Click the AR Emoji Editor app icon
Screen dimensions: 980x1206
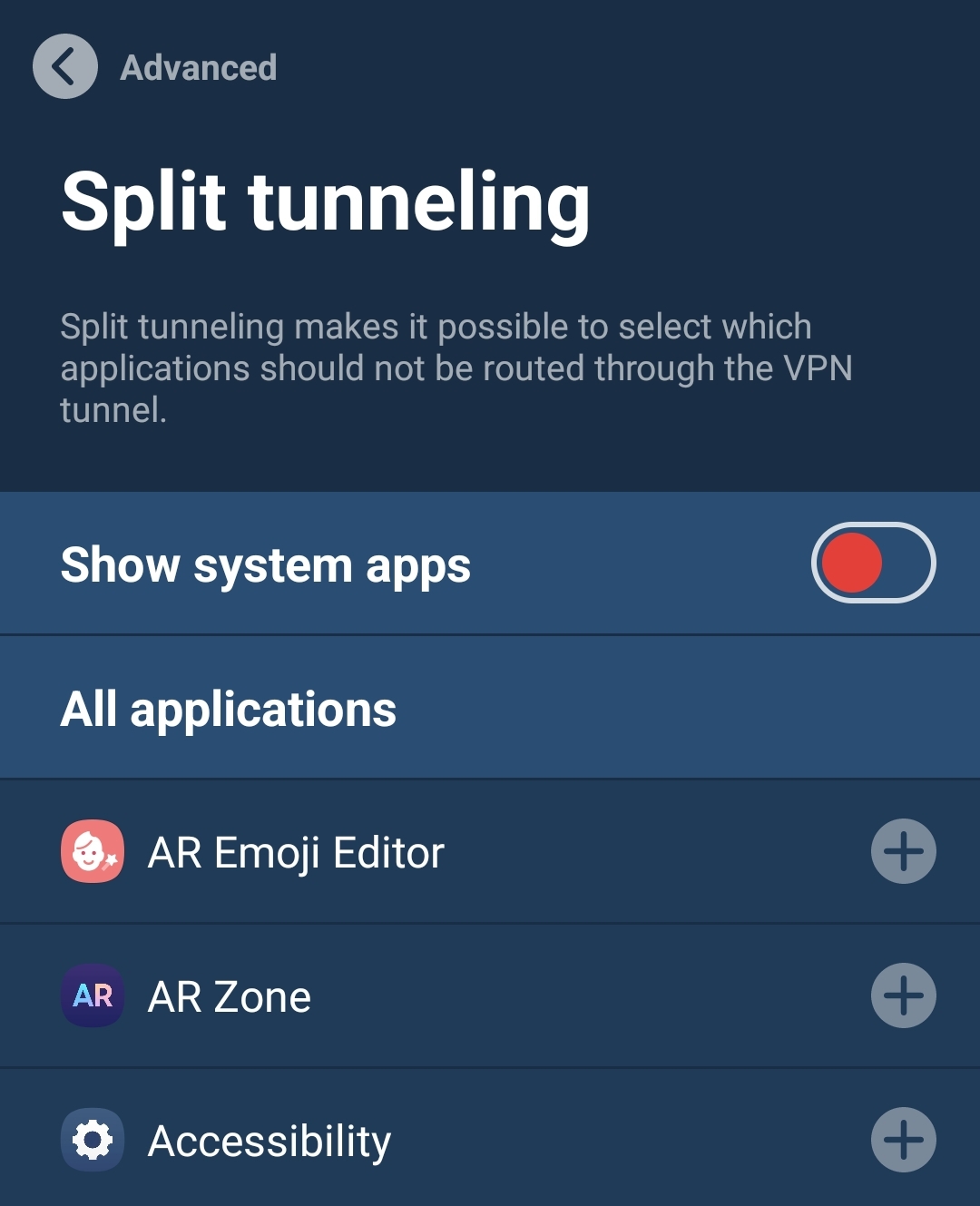coord(92,851)
